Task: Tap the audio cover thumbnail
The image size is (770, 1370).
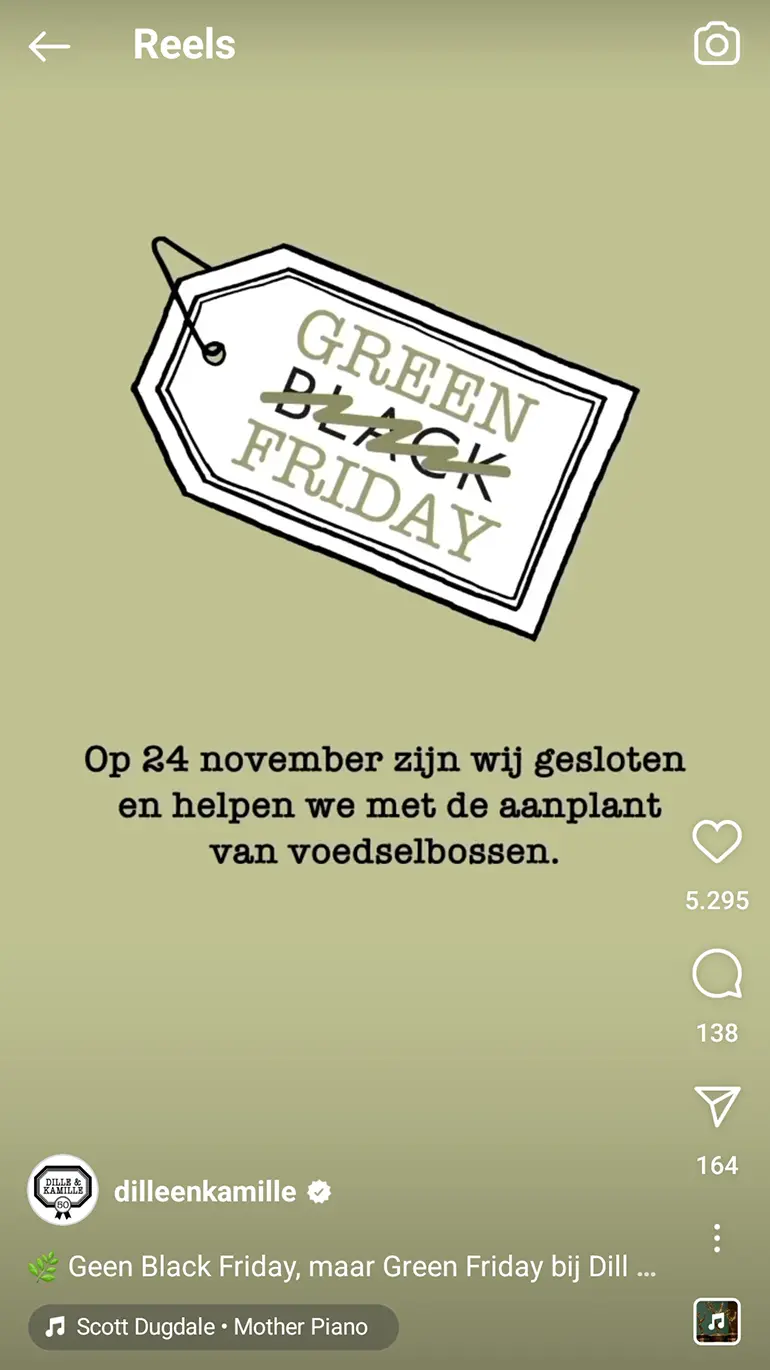Action: coord(717,1322)
